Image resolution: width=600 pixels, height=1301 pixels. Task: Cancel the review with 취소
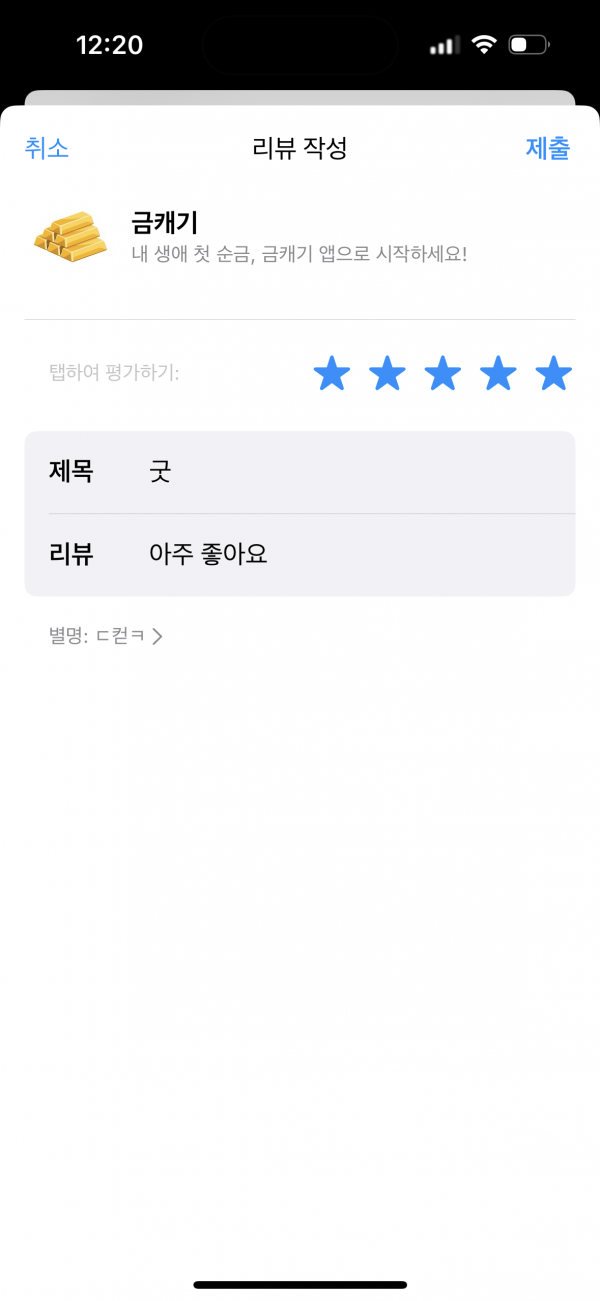[x=47, y=149]
